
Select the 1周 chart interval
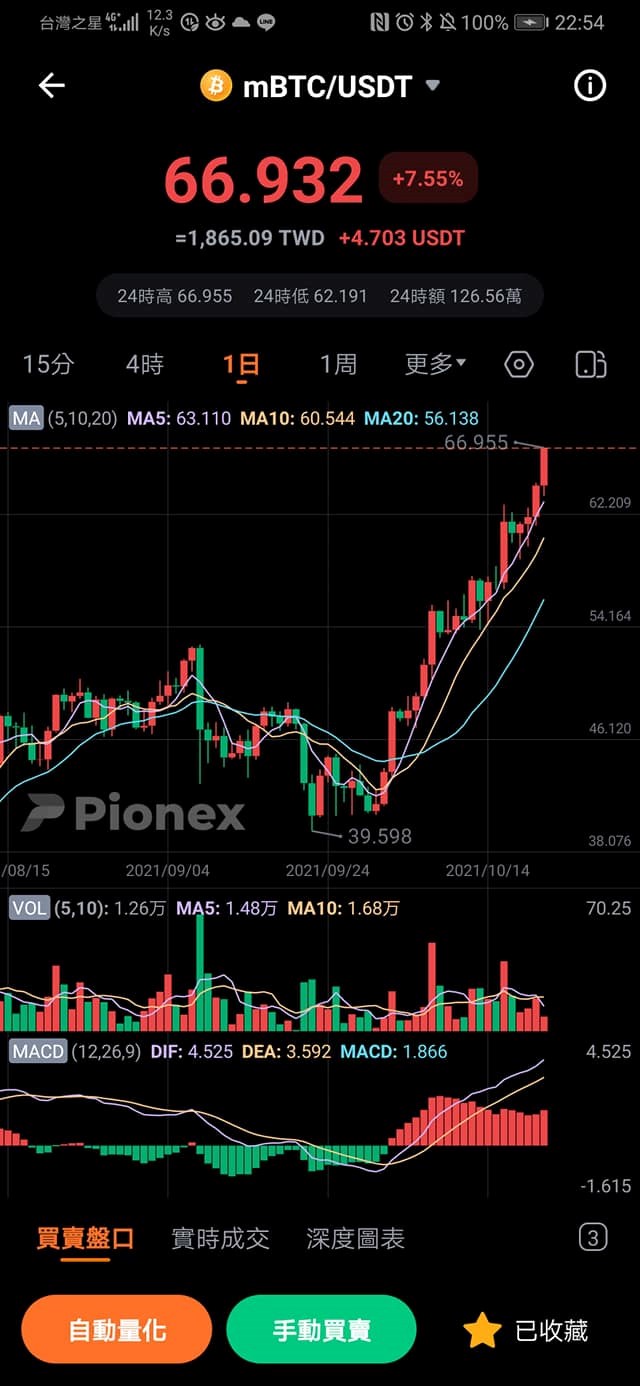(338, 364)
